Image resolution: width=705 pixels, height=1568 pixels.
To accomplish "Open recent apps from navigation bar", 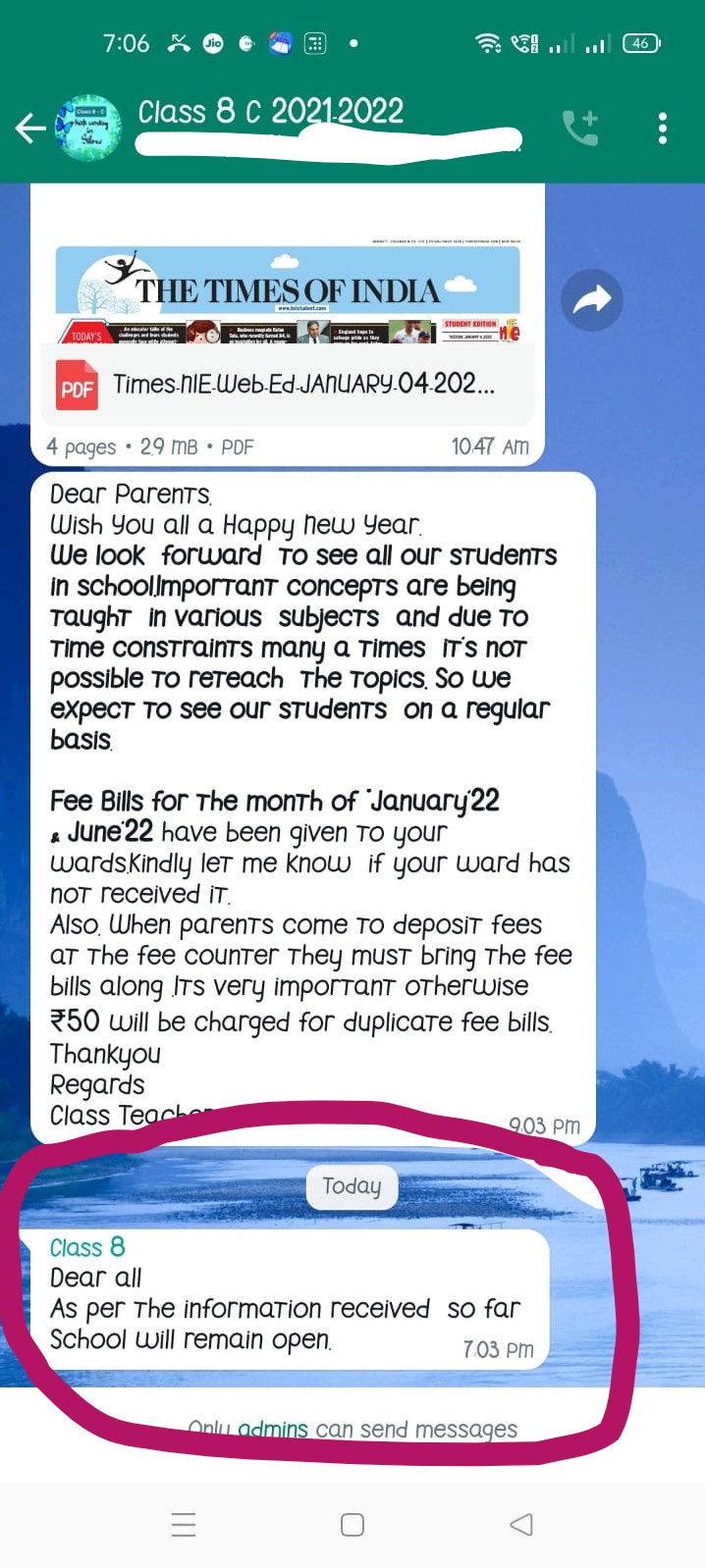I will click(x=184, y=1524).
